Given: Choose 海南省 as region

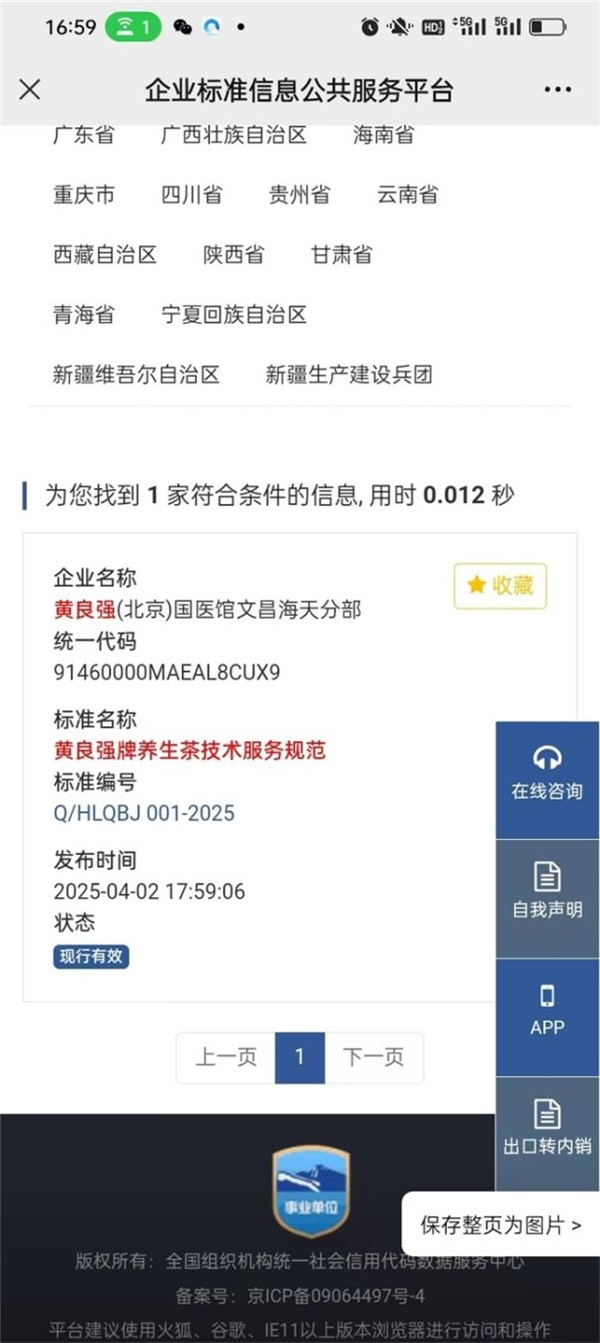Looking at the screenshot, I should 383,135.
